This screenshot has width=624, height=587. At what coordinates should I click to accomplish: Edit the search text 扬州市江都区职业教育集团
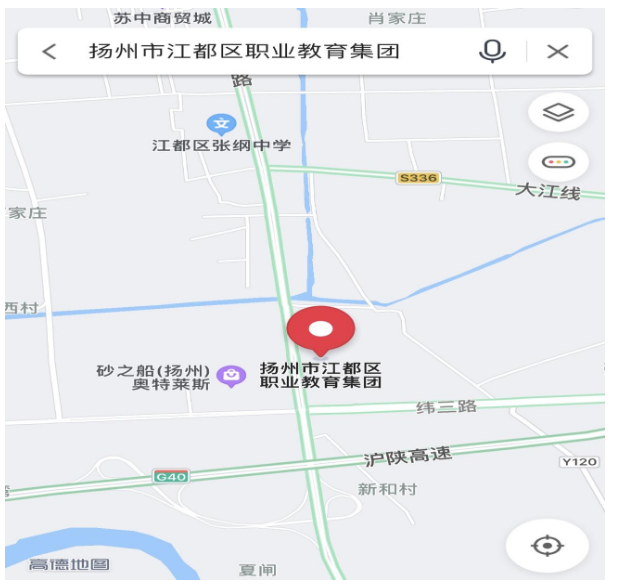pyautogui.click(x=244, y=52)
